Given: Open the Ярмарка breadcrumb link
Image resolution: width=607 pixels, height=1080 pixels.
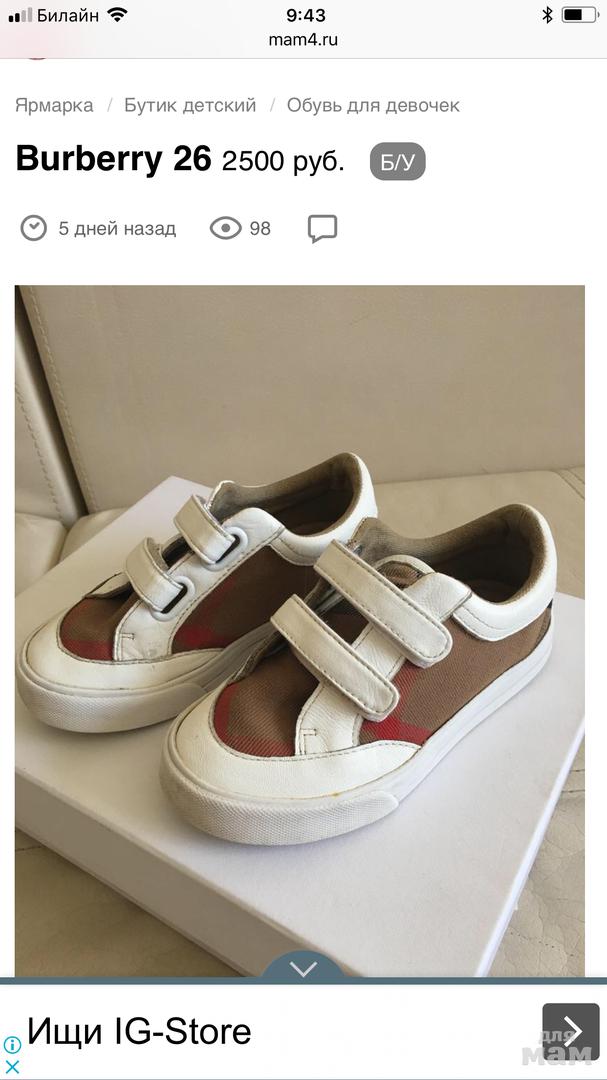Looking at the screenshot, I should 54,105.
